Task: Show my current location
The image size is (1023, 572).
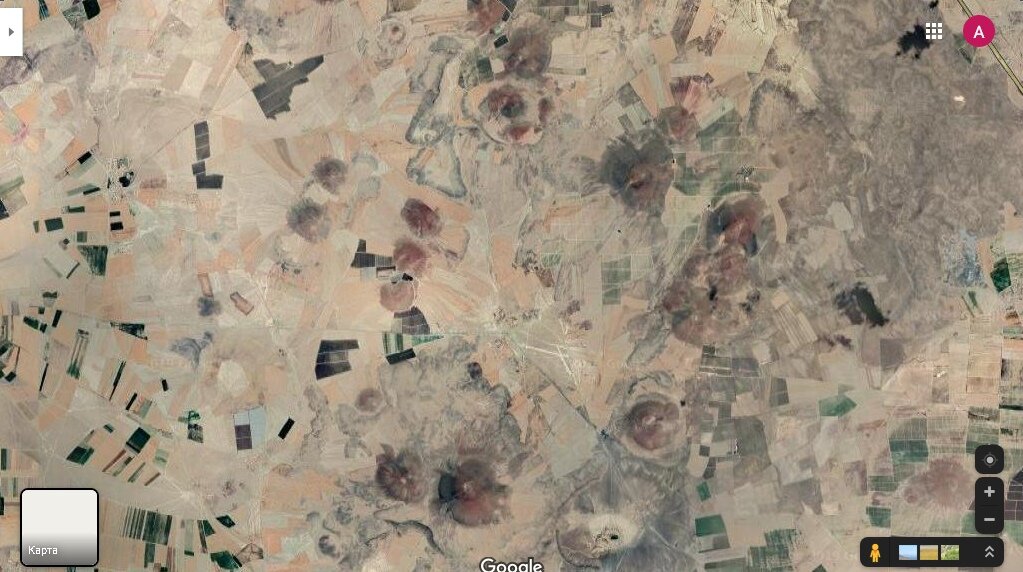Action: (x=989, y=460)
